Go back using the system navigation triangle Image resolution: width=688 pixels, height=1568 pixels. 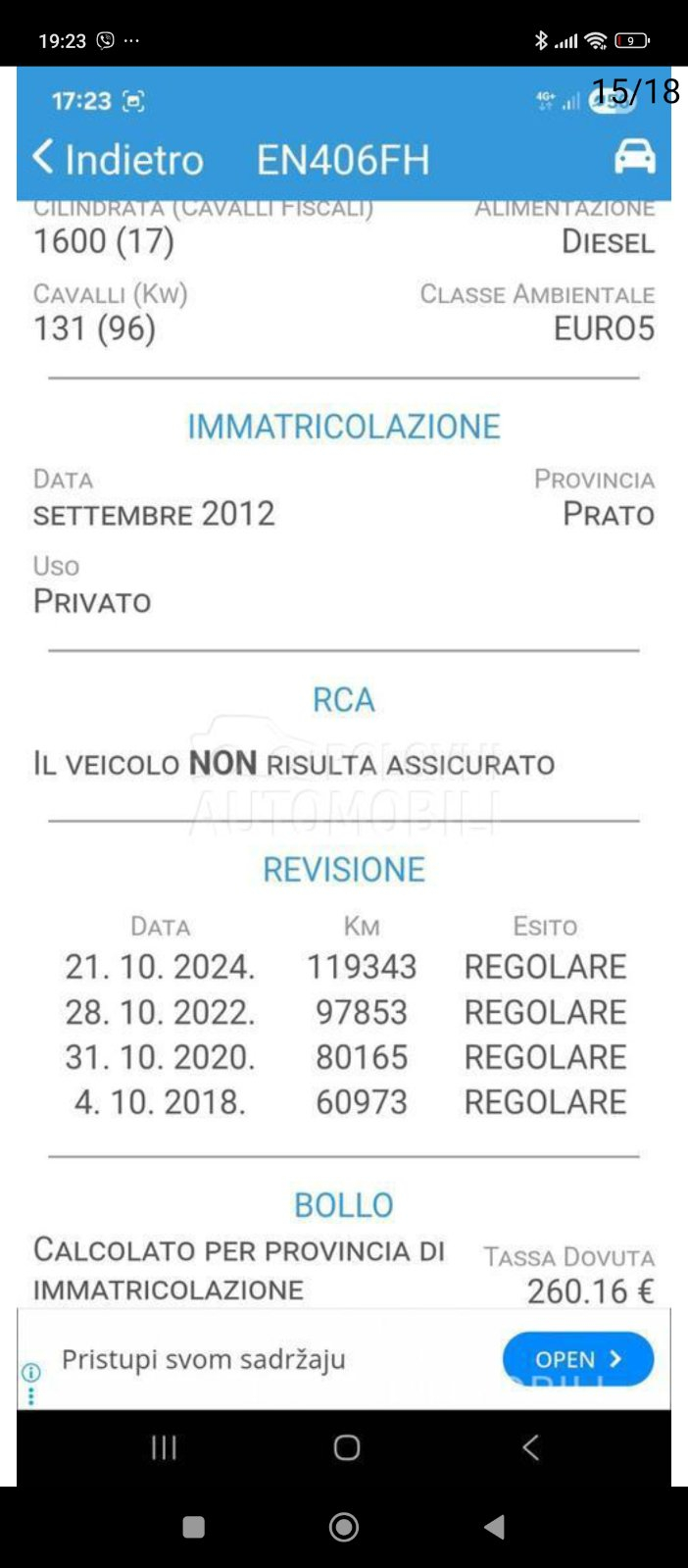[495, 1527]
